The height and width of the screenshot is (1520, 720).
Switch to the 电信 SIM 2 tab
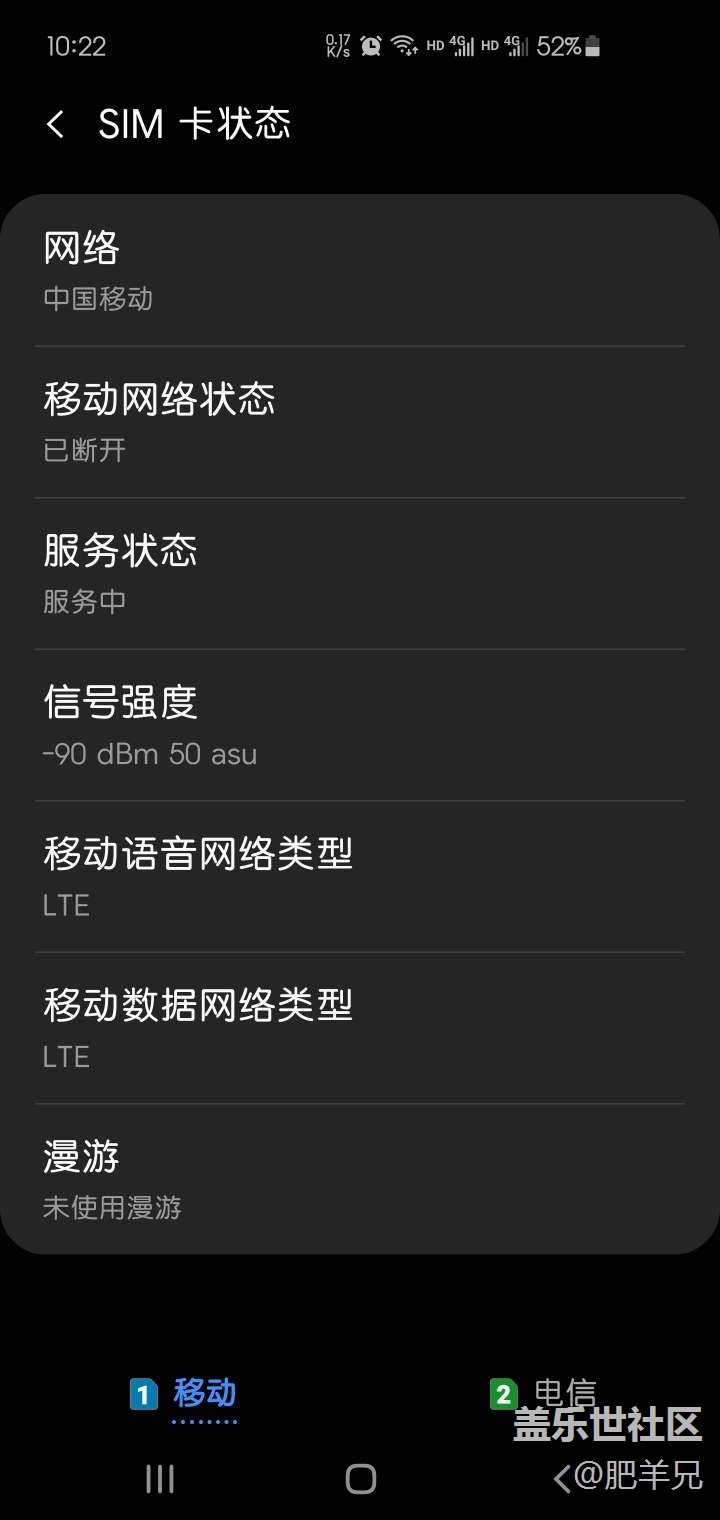tap(543, 1393)
